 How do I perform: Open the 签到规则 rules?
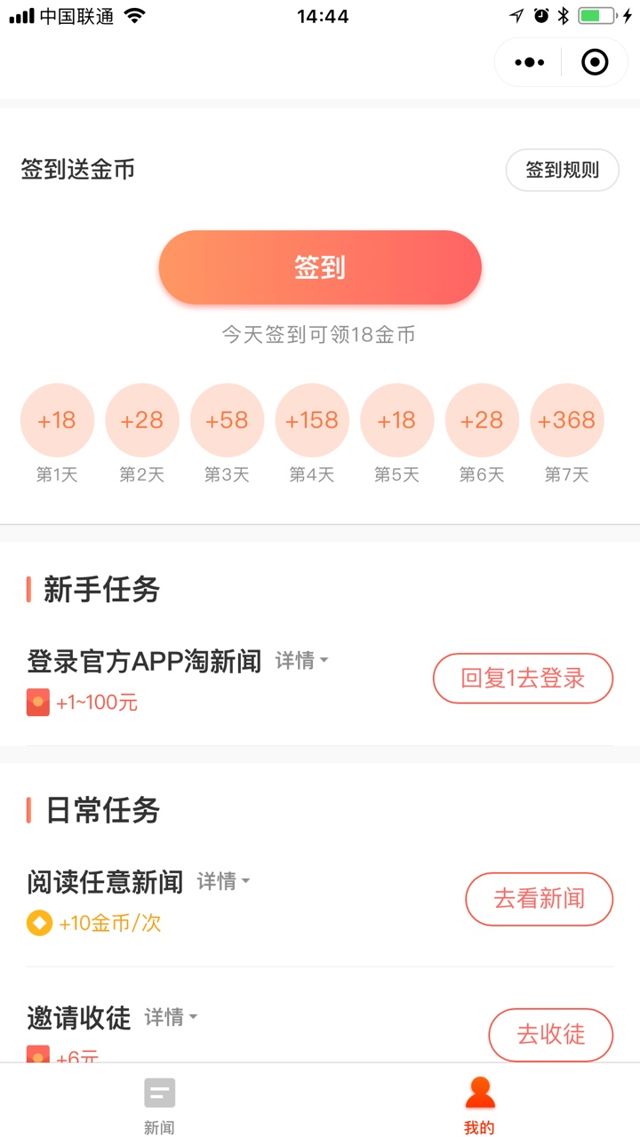[562, 170]
